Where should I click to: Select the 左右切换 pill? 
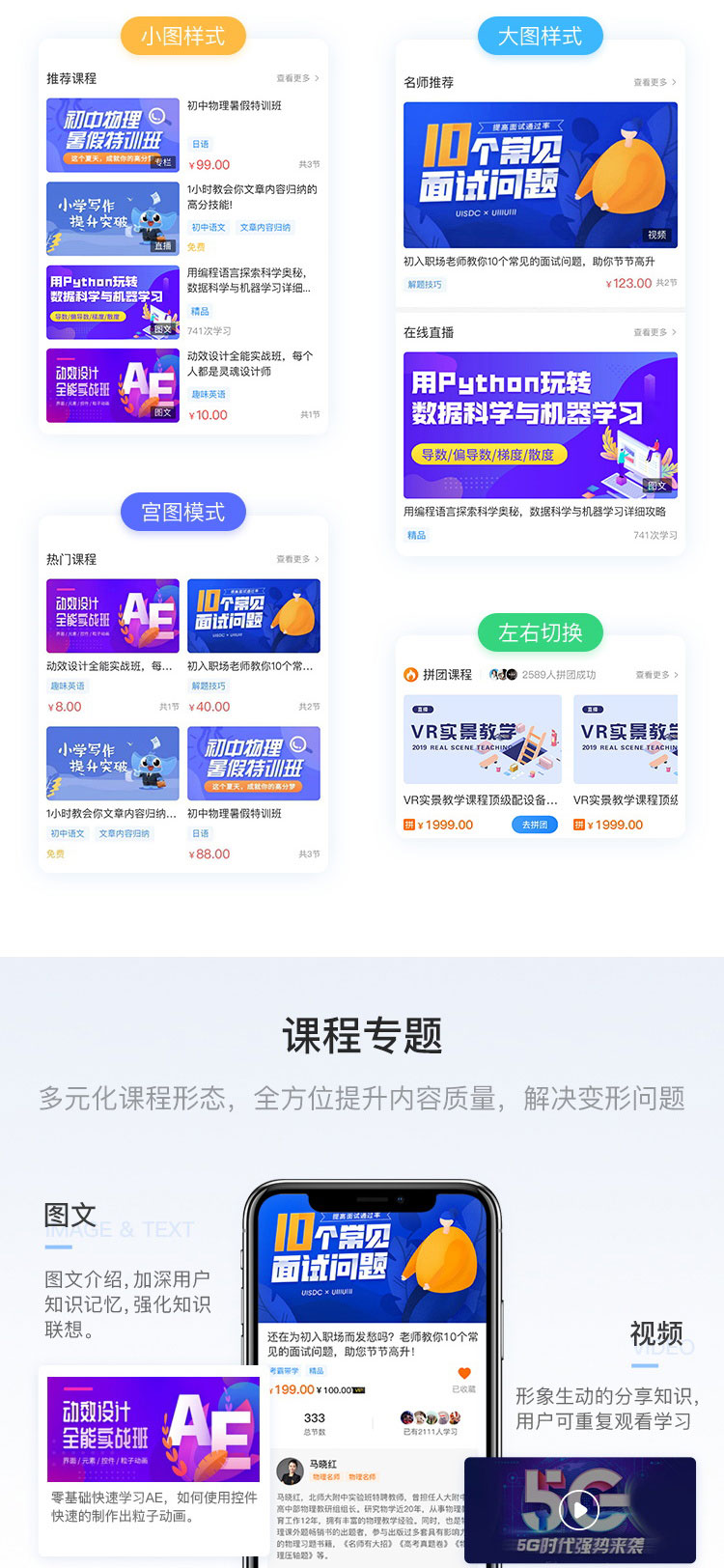point(541,632)
